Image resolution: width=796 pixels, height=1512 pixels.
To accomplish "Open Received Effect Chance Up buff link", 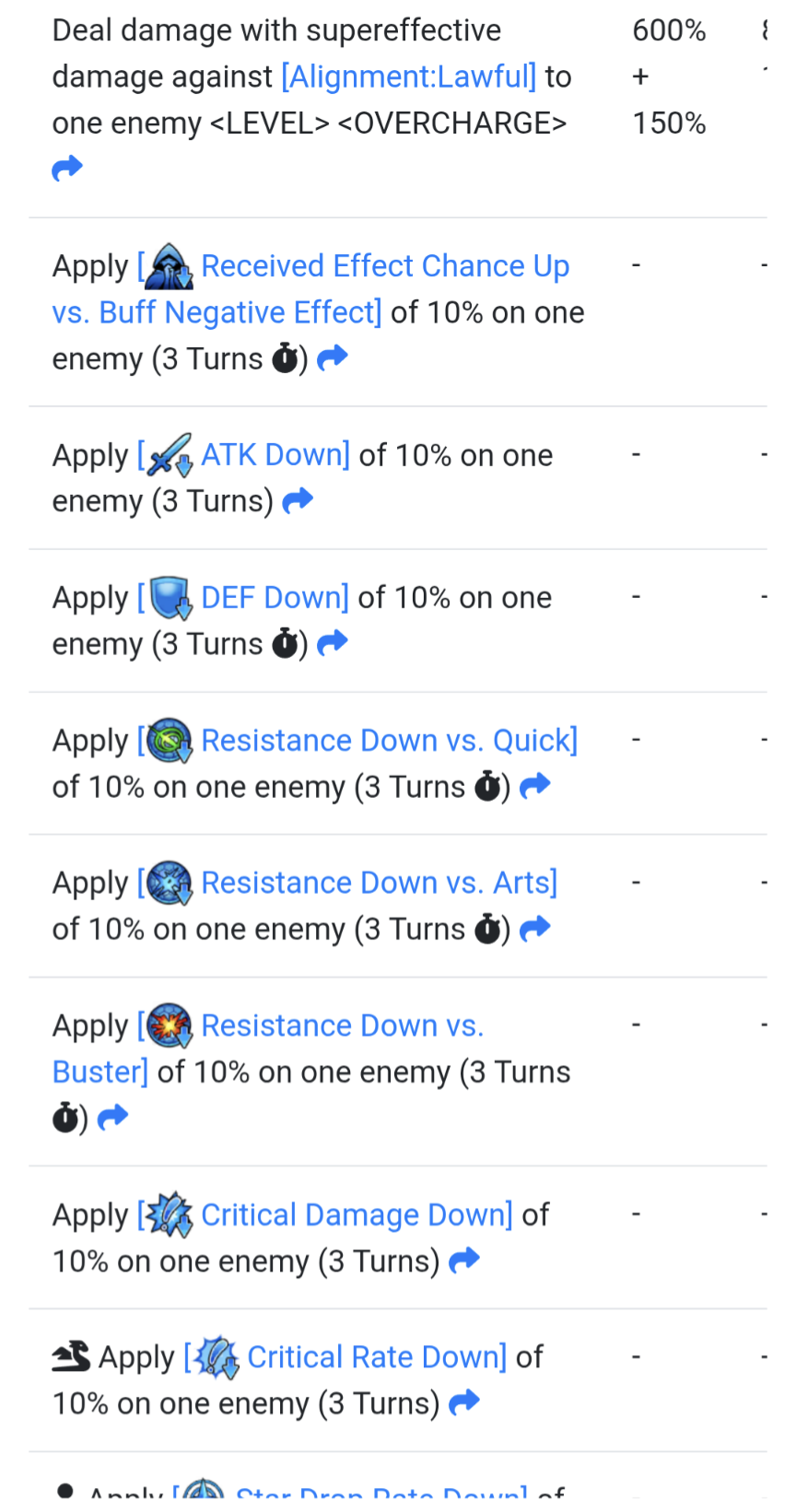I will (385, 266).
